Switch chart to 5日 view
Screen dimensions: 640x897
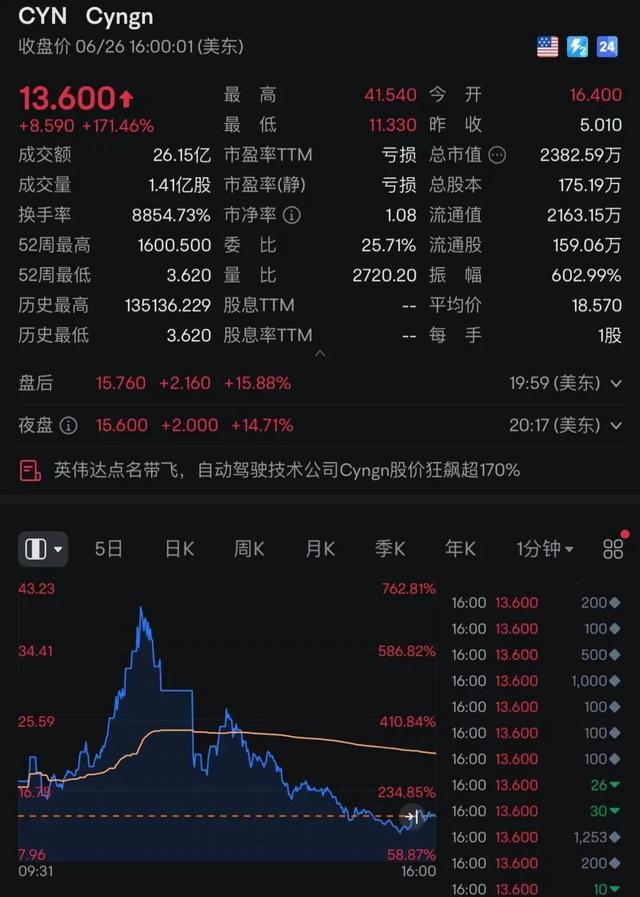tap(108, 548)
